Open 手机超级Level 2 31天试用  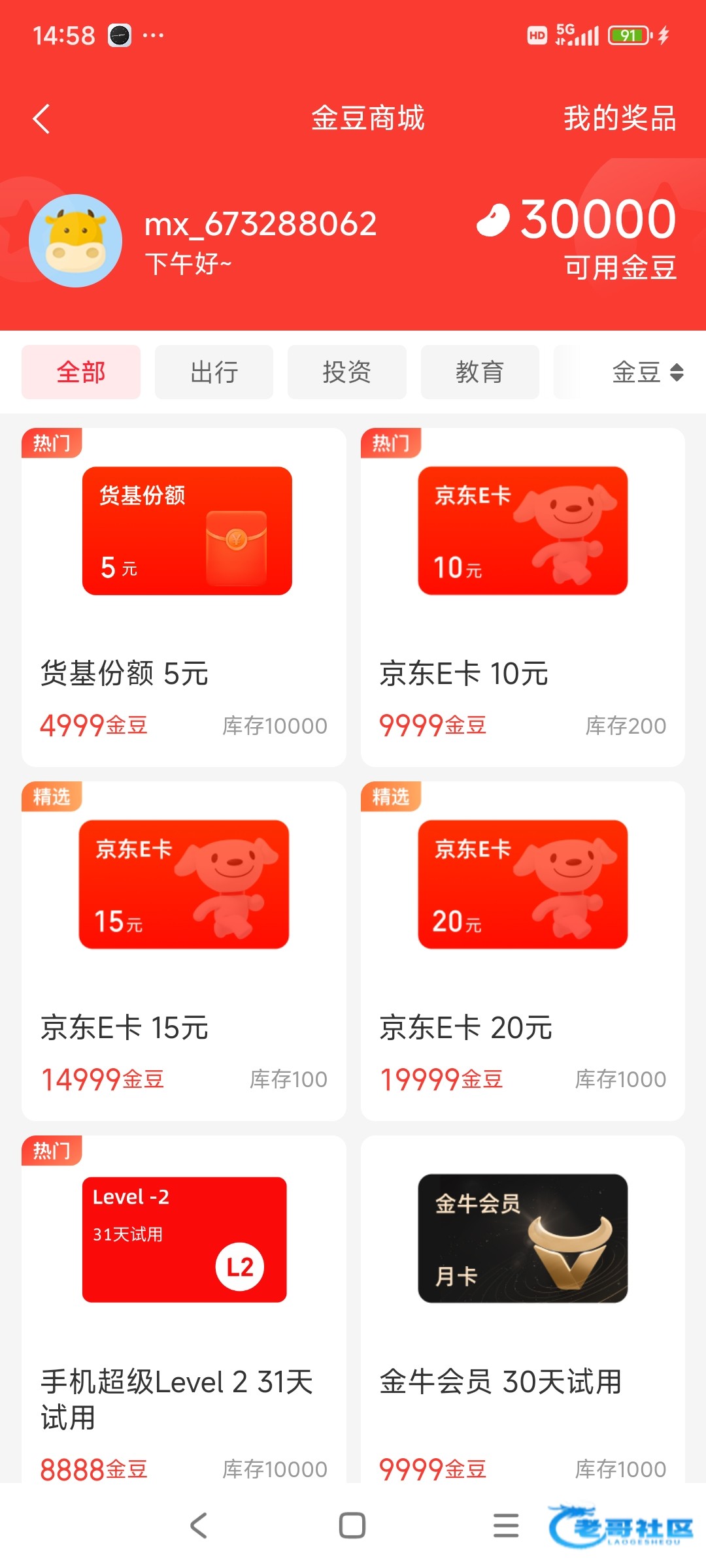184,1307
